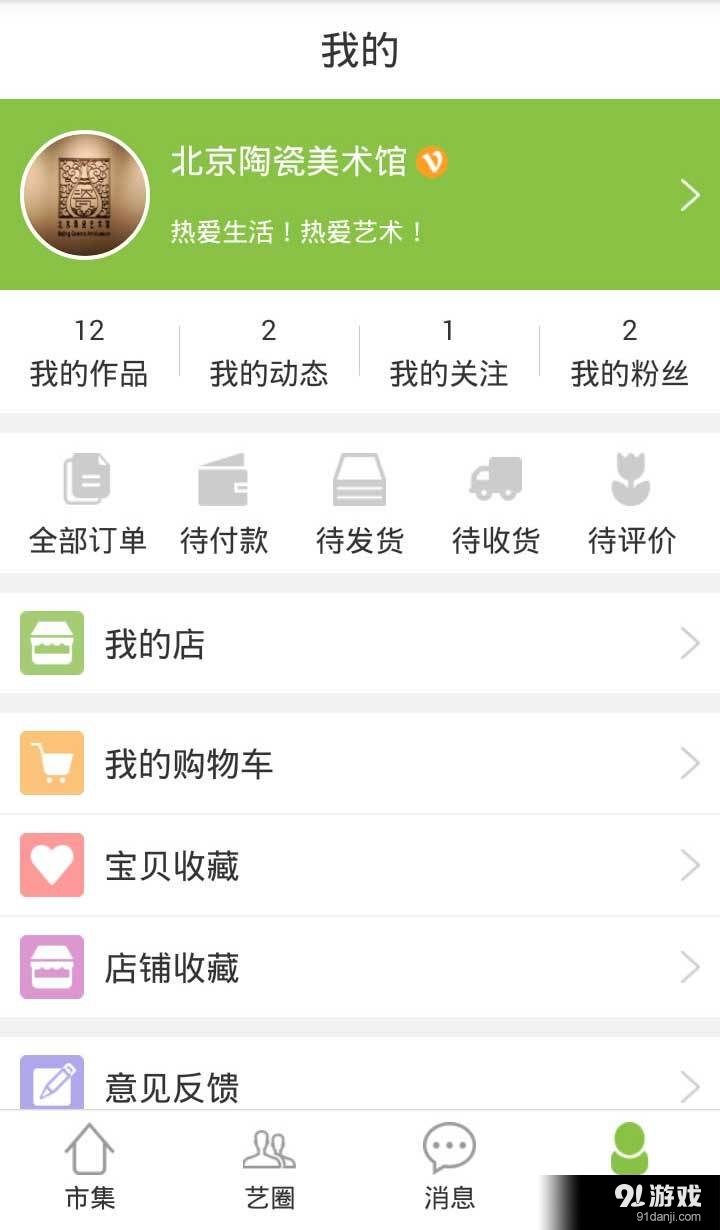Image resolution: width=720 pixels, height=1230 pixels.
Task: Tap the 待发货 package icon
Action: click(x=360, y=478)
